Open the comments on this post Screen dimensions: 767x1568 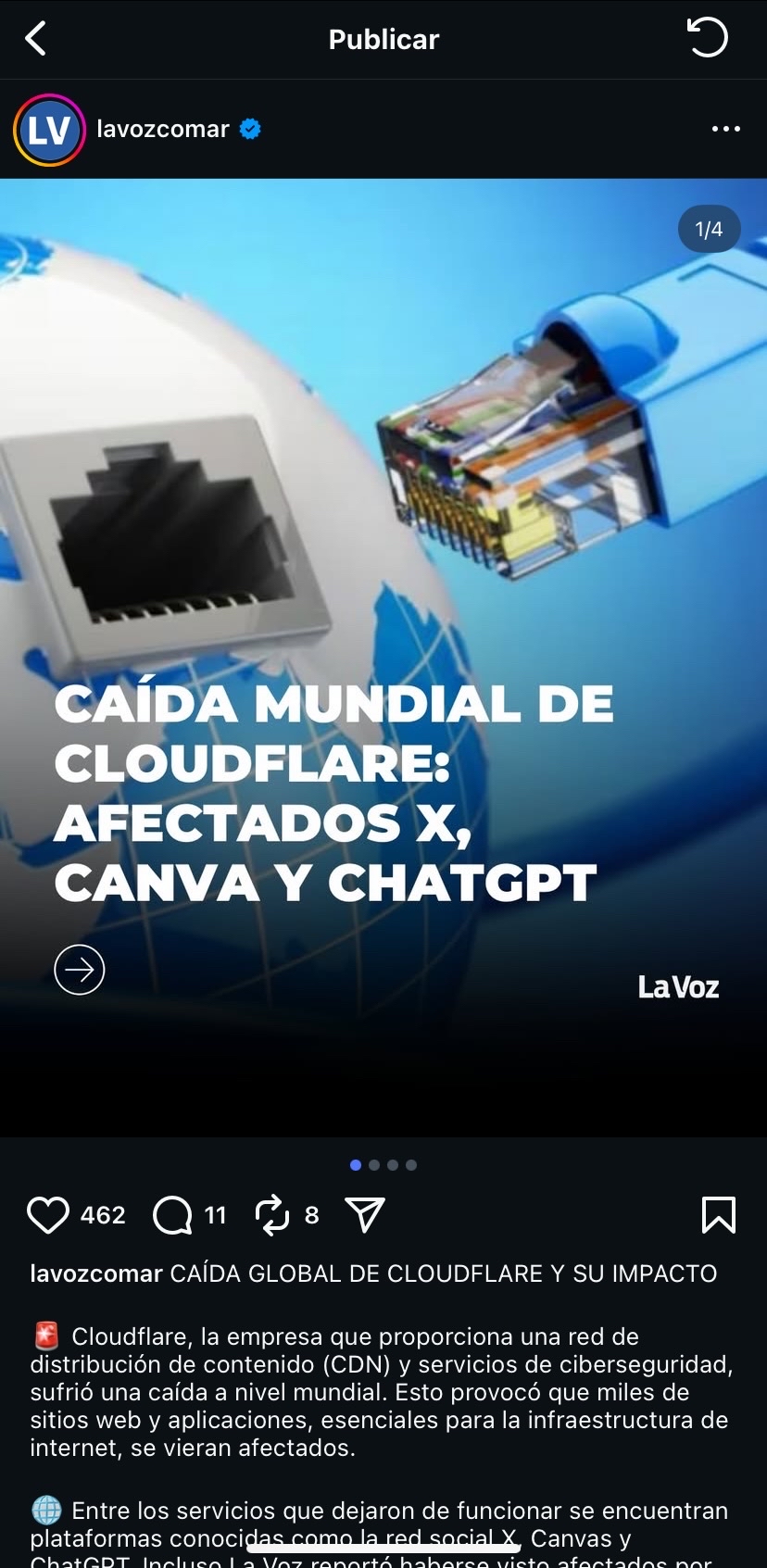point(172,1215)
